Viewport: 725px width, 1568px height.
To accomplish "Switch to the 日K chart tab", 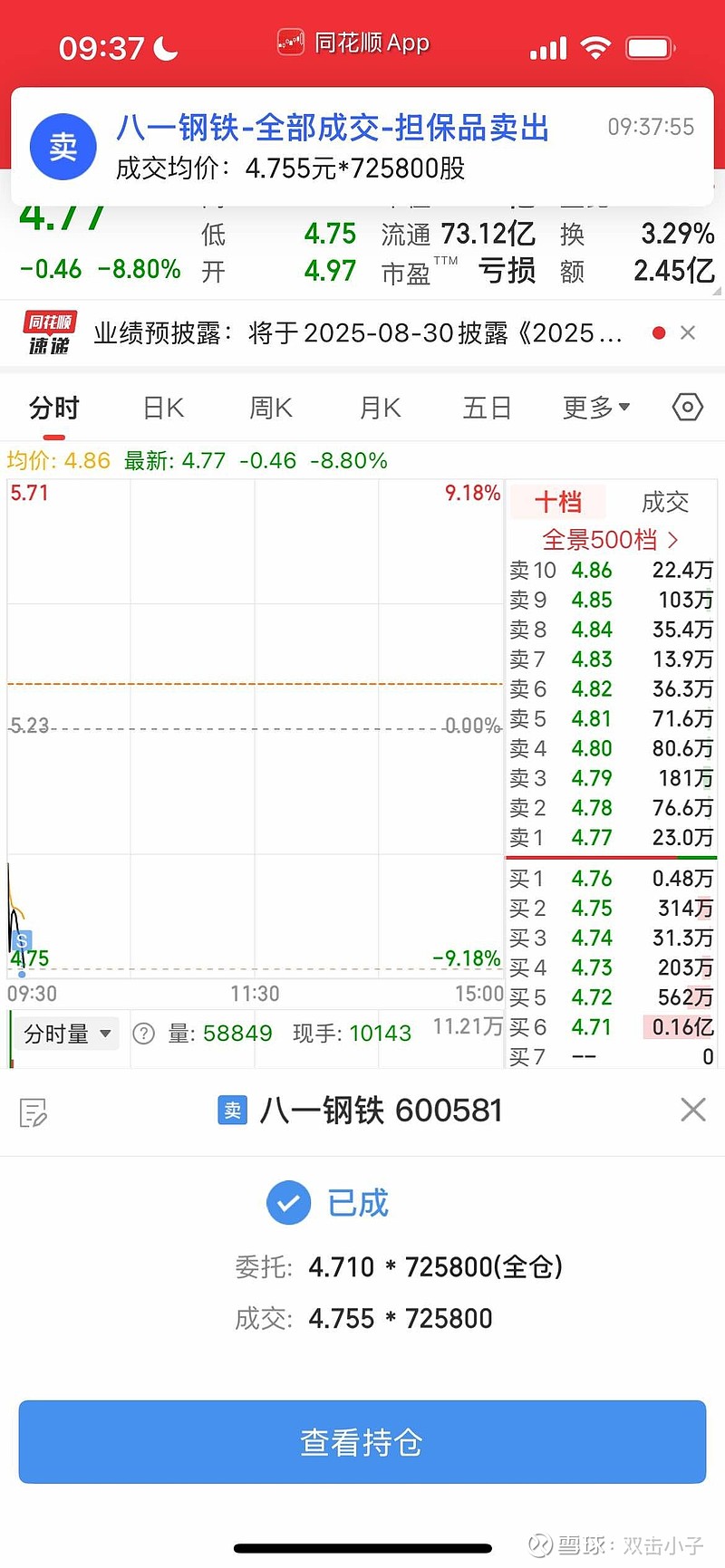I will click(x=163, y=409).
